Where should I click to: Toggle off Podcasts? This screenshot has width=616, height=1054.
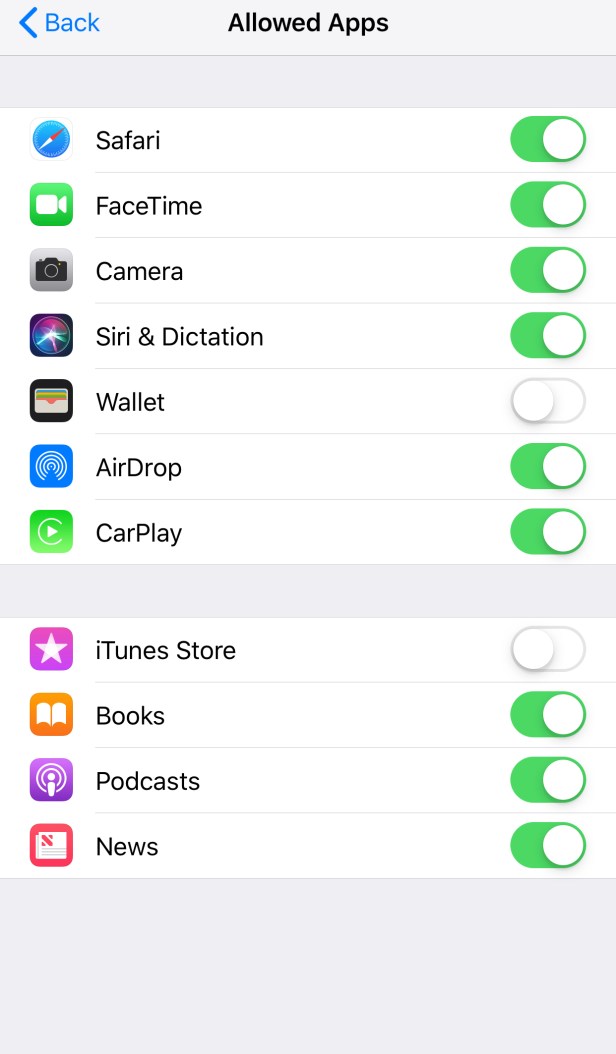(x=547, y=781)
